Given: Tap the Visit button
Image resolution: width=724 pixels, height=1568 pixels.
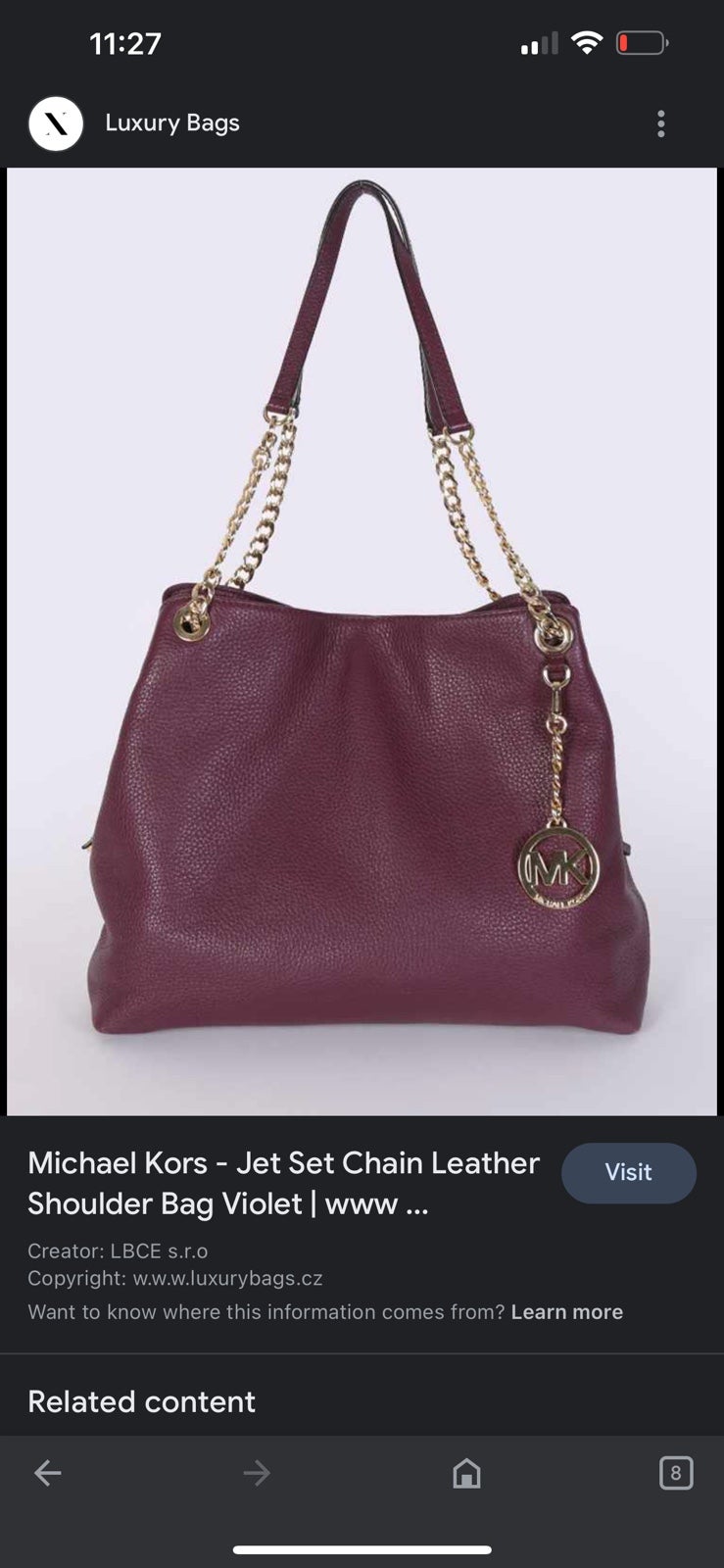Looking at the screenshot, I should click(628, 1172).
